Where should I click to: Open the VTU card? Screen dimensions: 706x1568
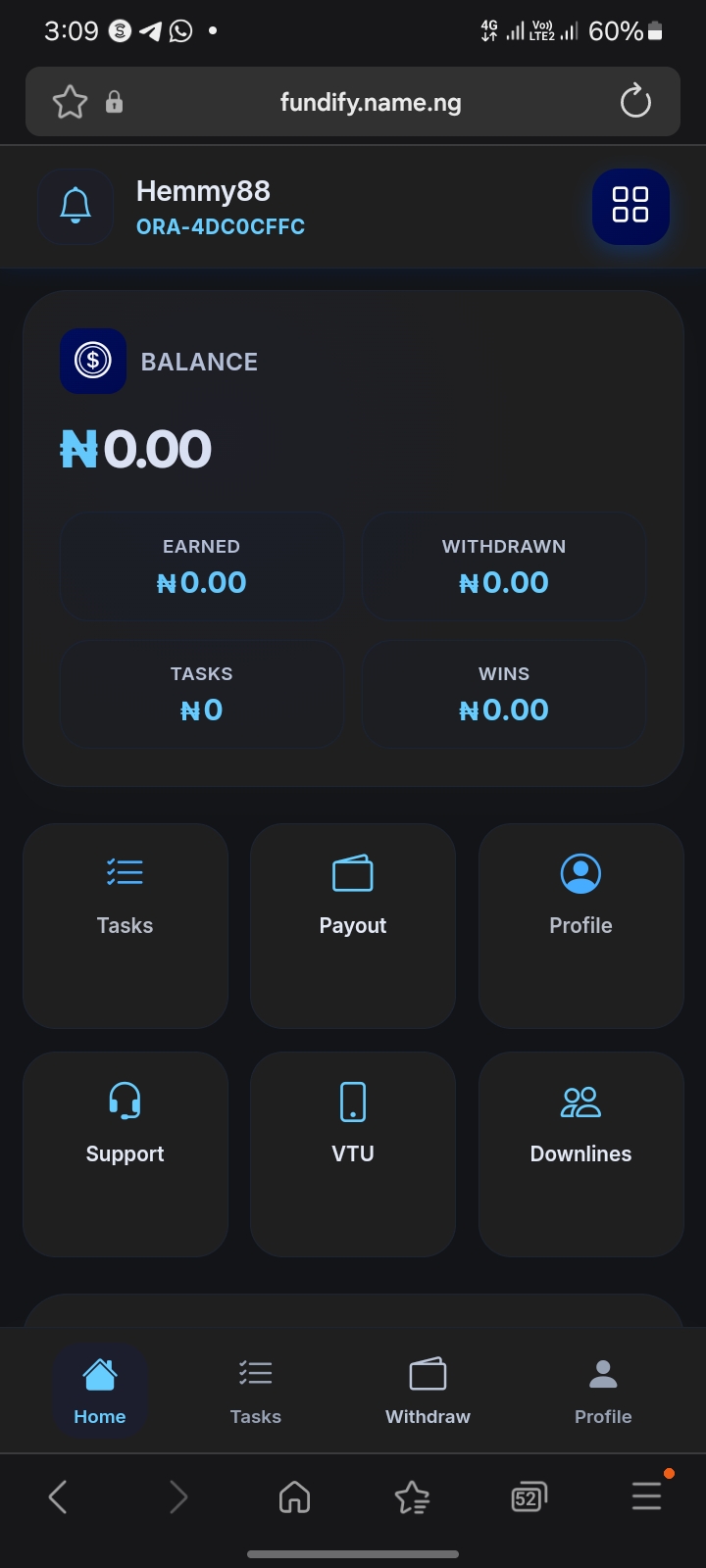pyautogui.click(x=353, y=1153)
